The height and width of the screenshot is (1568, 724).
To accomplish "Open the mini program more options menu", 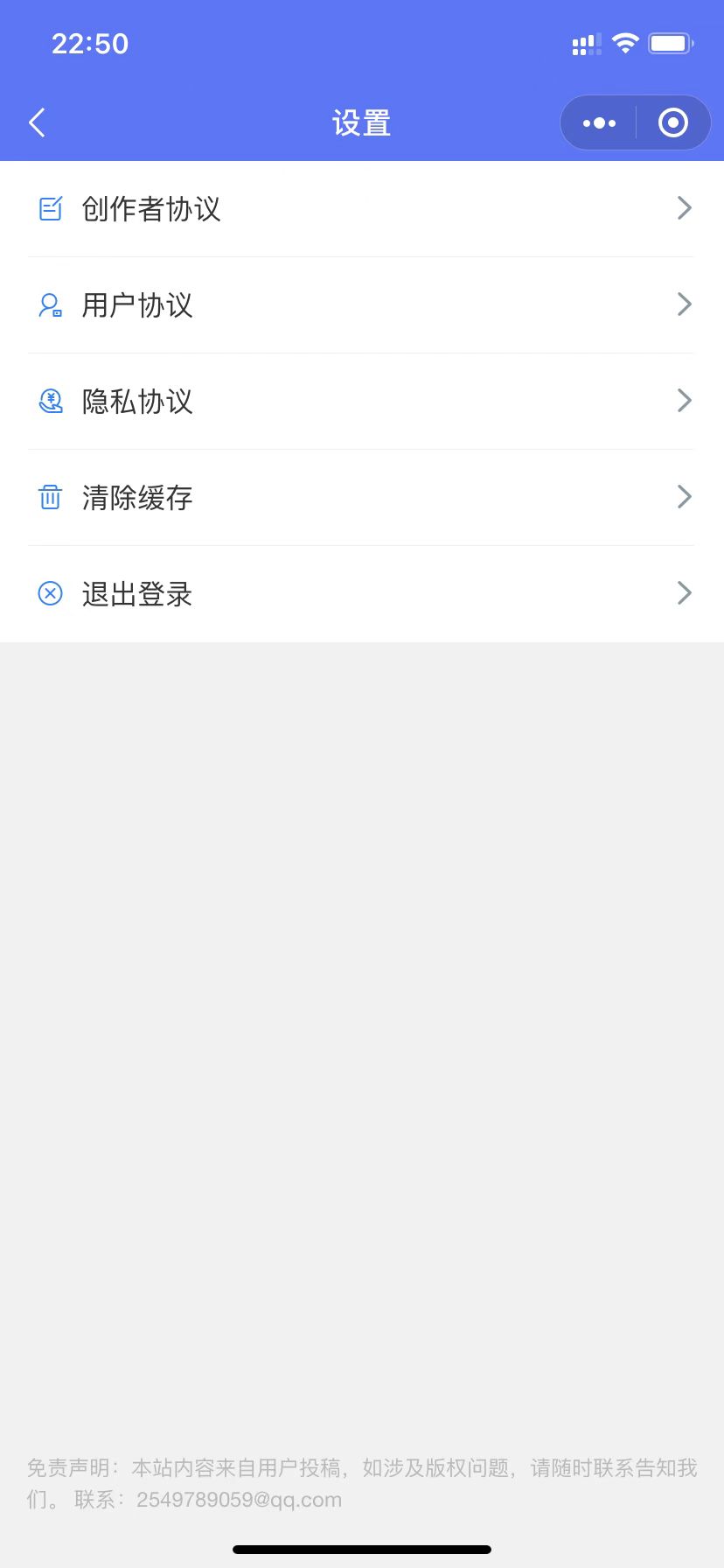I will click(x=599, y=123).
